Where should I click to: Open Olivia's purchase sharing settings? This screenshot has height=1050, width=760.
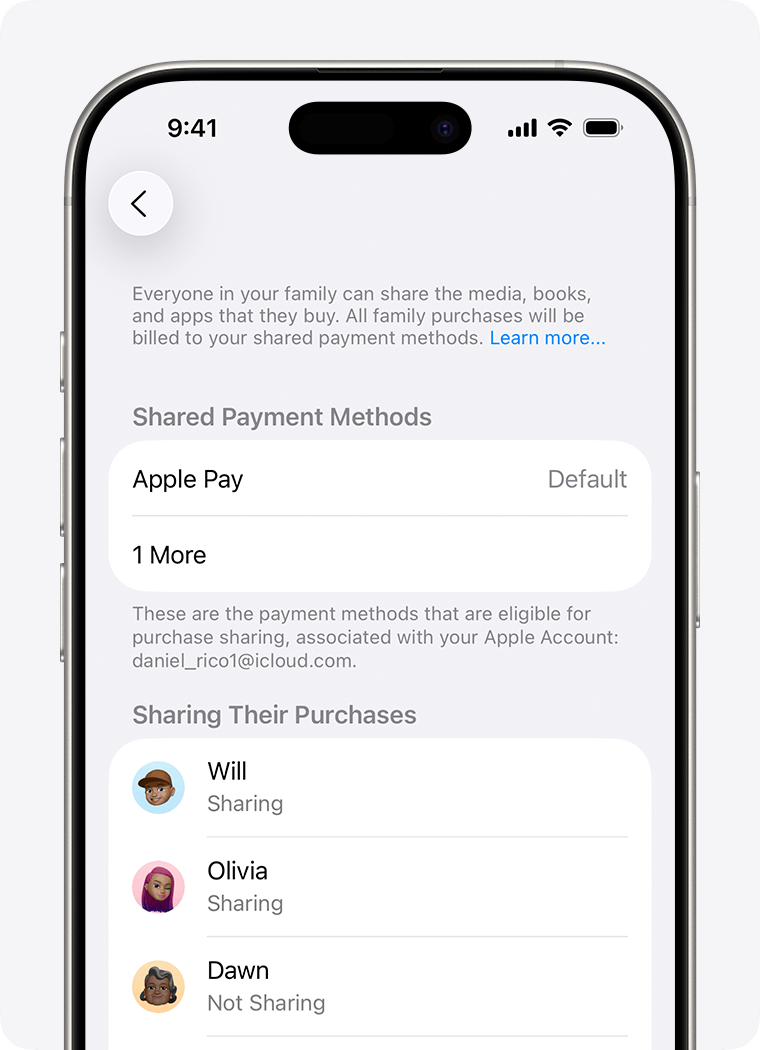click(379, 887)
